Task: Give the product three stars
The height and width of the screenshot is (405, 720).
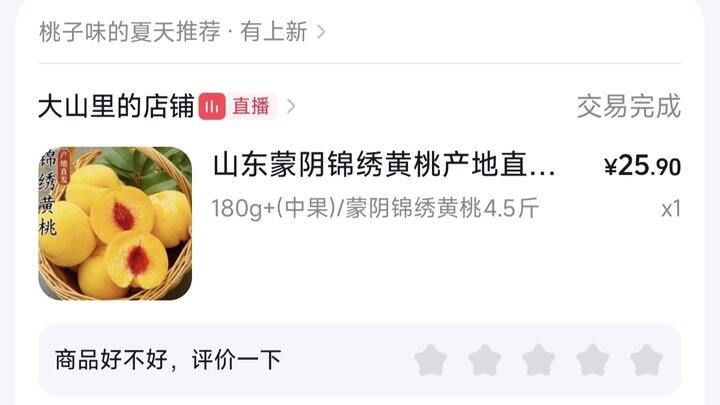Action: (x=539, y=360)
